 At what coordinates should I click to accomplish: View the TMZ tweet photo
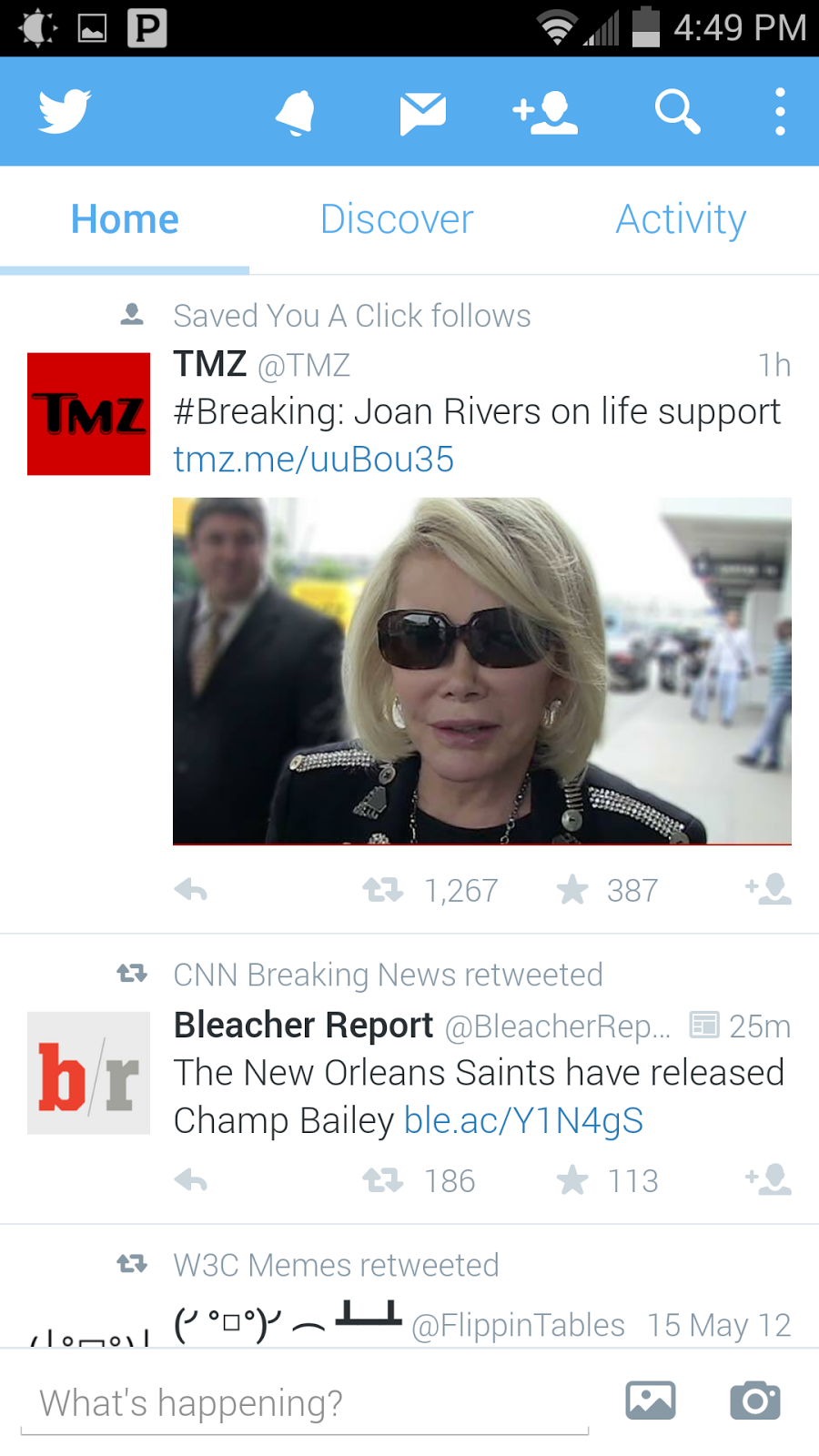click(482, 671)
